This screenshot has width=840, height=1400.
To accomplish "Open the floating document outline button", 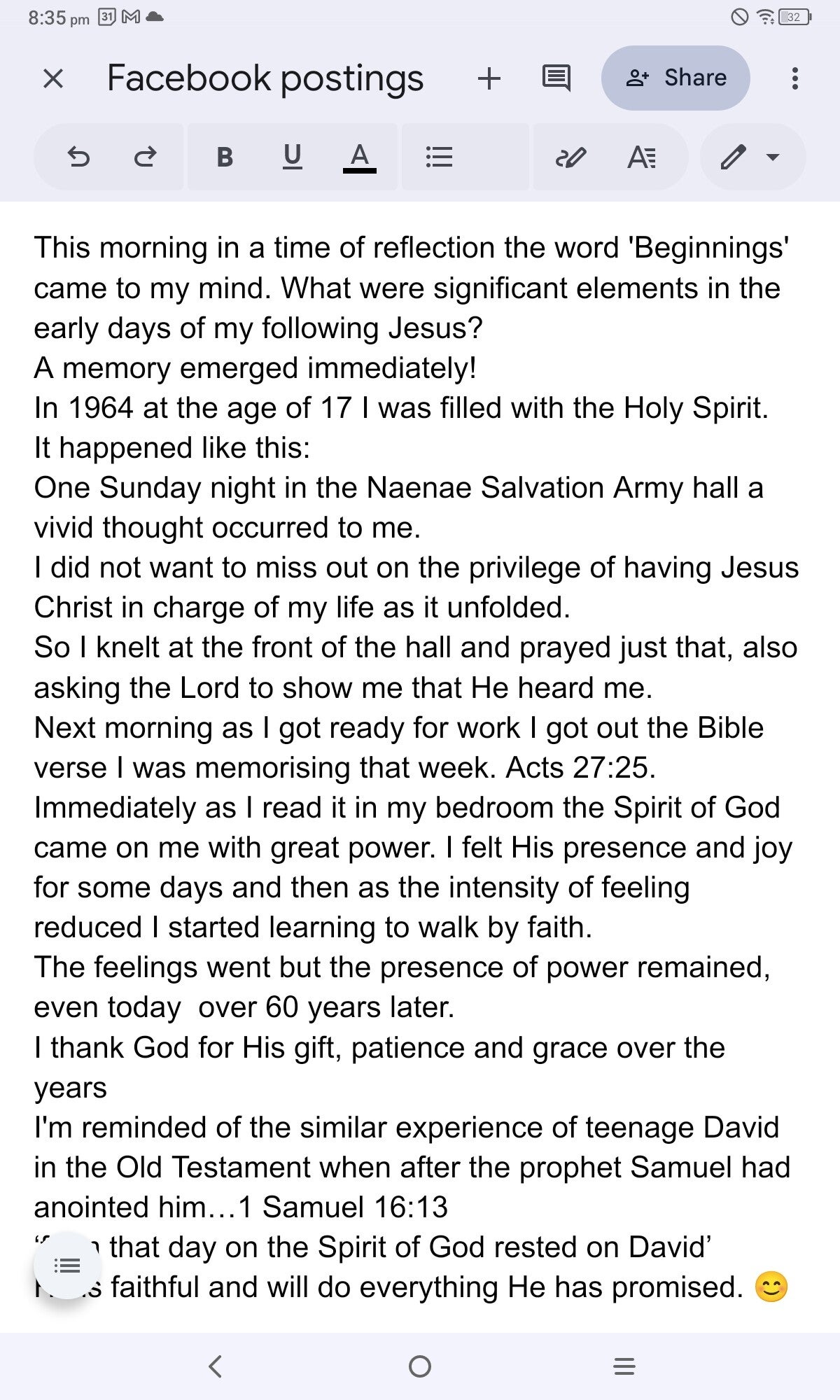I will point(67,1266).
